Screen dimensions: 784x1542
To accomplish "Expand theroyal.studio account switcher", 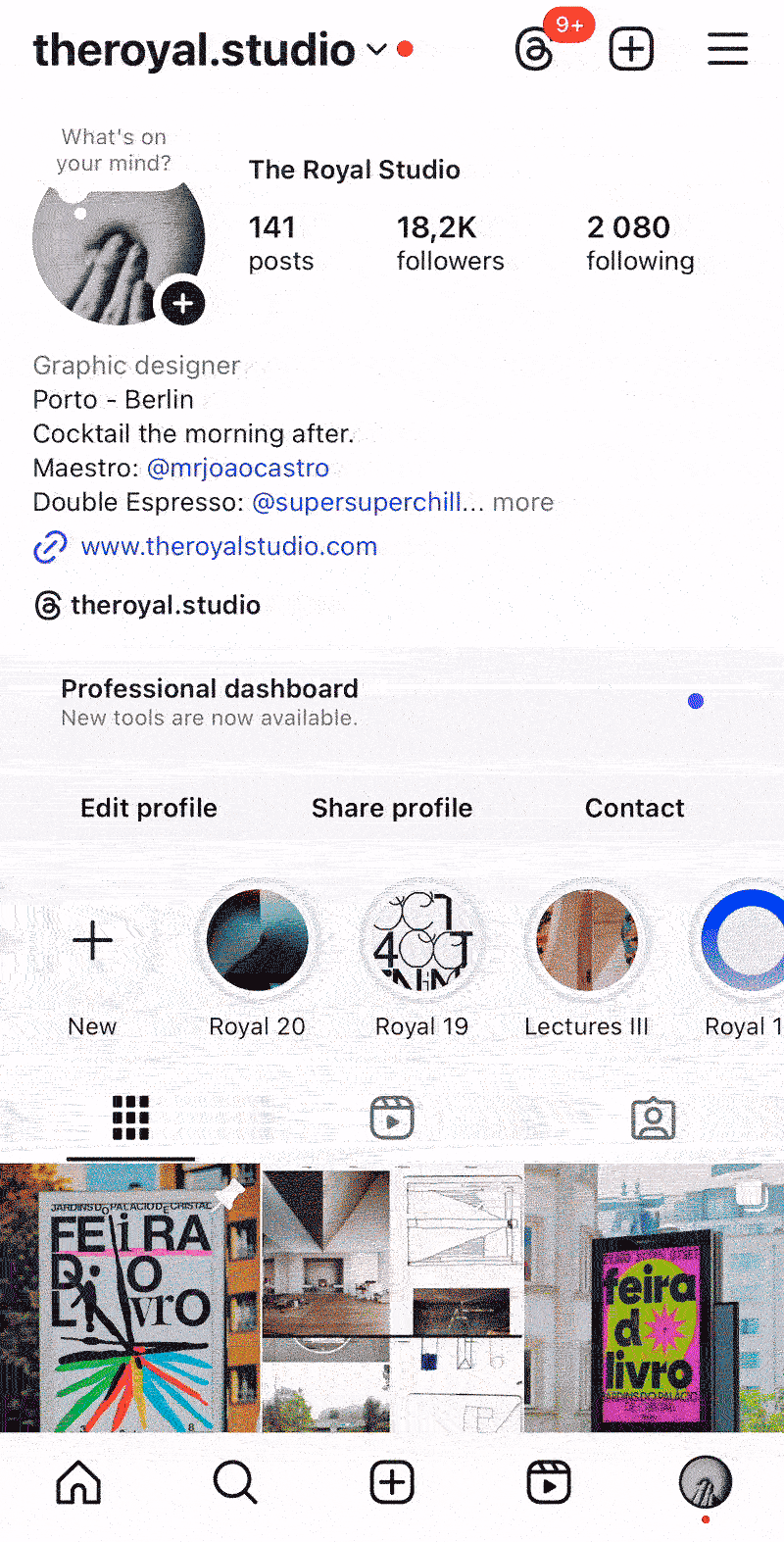I will tap(376, 49).
